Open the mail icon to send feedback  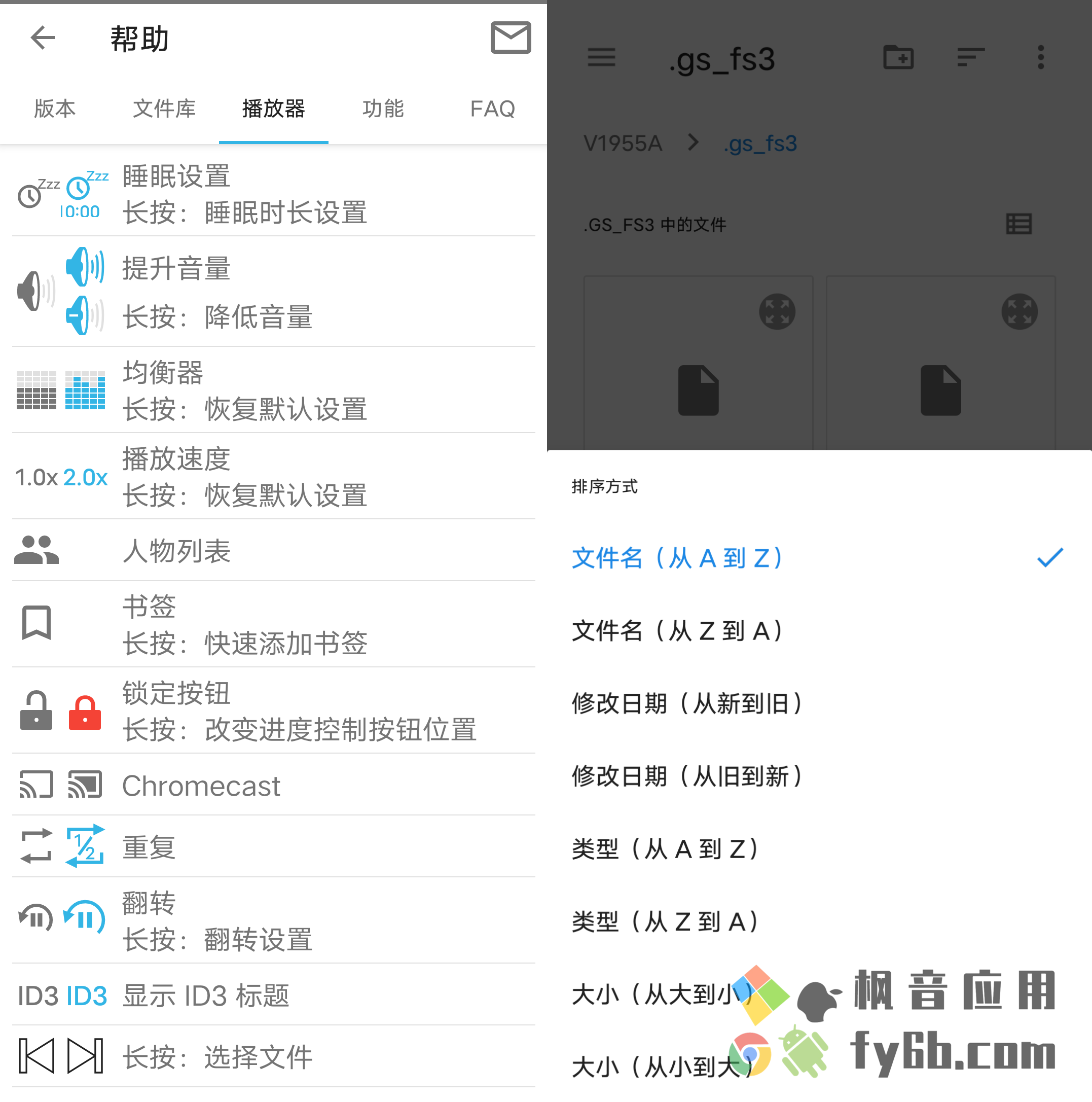pyautogui.click(x=511, y=38)
